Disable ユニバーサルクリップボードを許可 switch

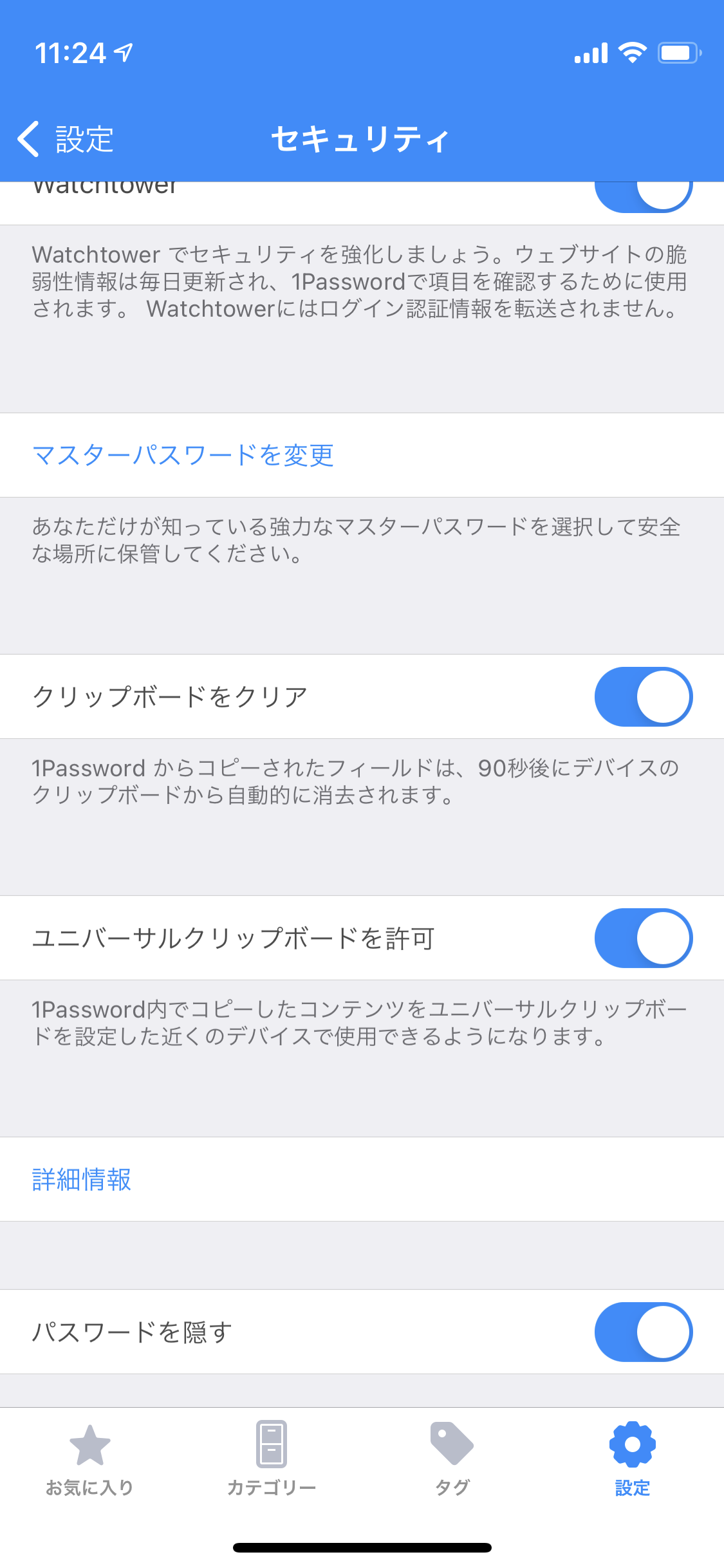click(643, 938)
